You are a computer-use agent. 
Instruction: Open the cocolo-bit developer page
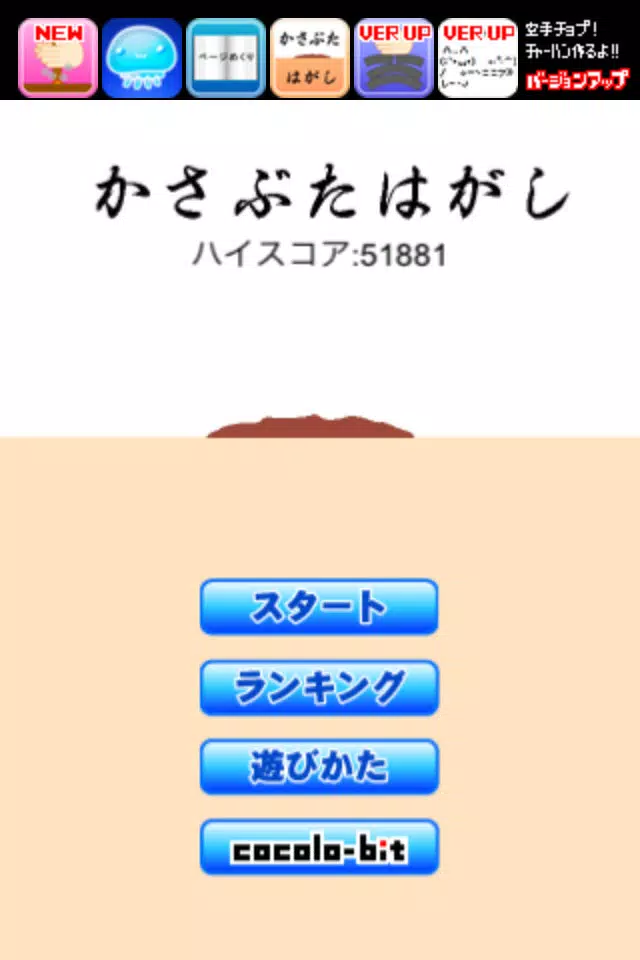[319, 847]
